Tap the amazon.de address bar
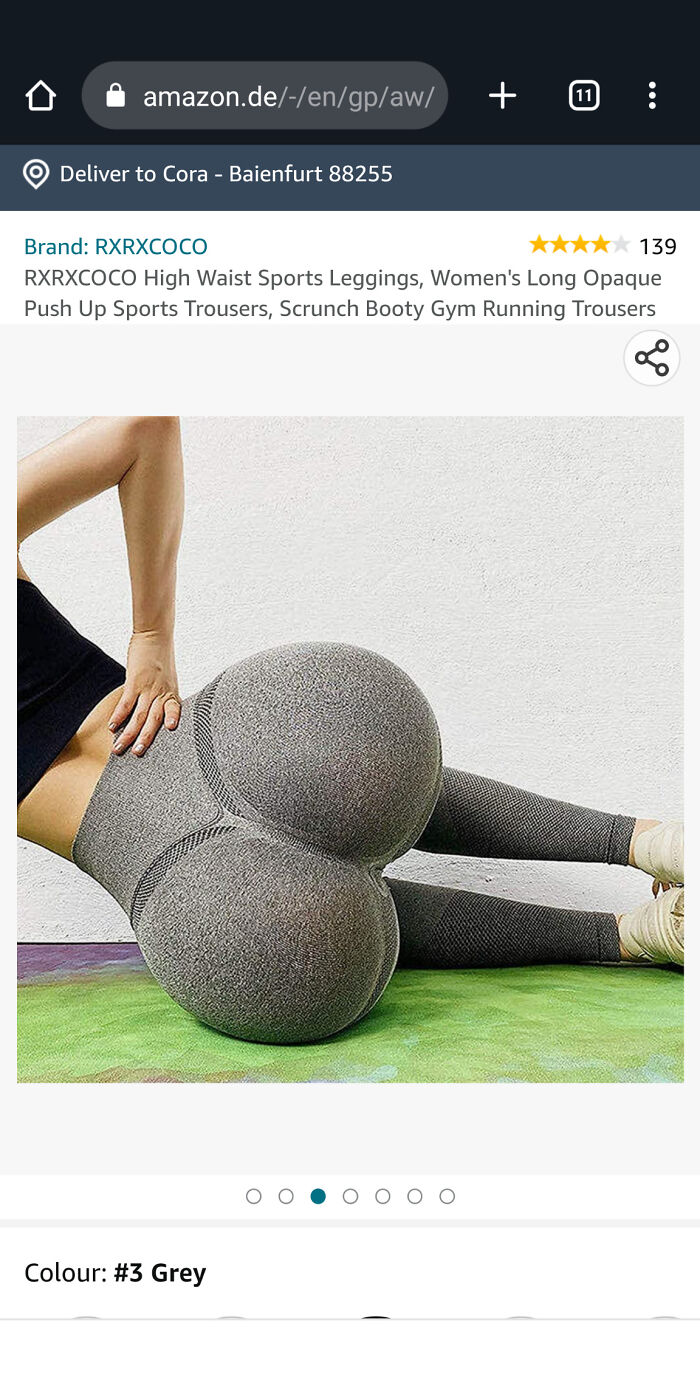The image size is (700, 1400). coord(265,96)
